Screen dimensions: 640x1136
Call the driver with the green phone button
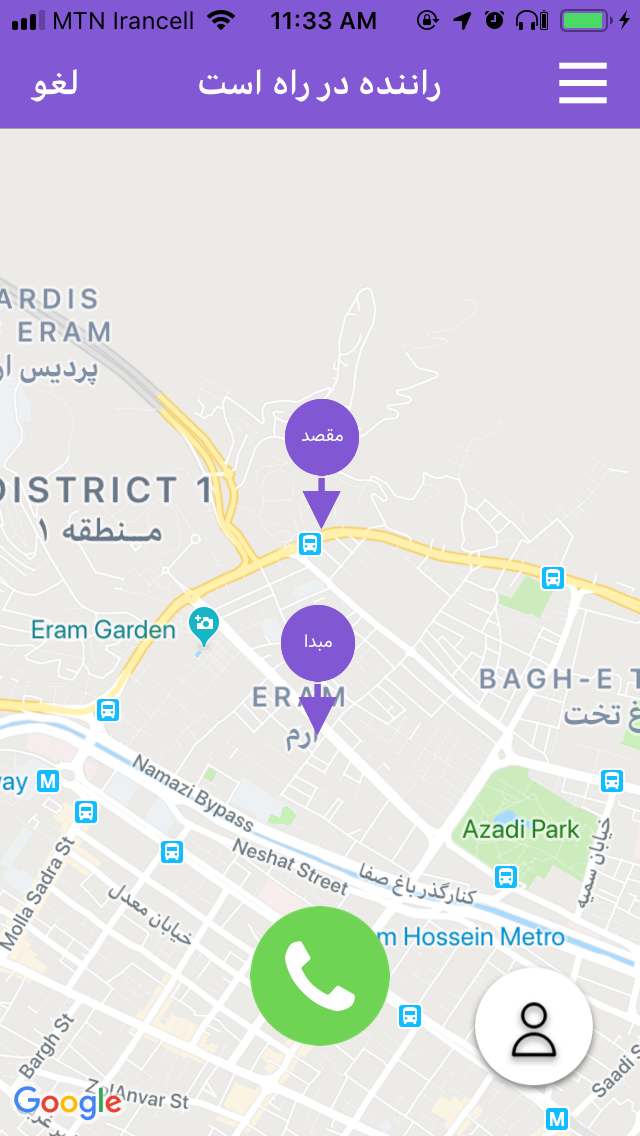tap(320, 976)
